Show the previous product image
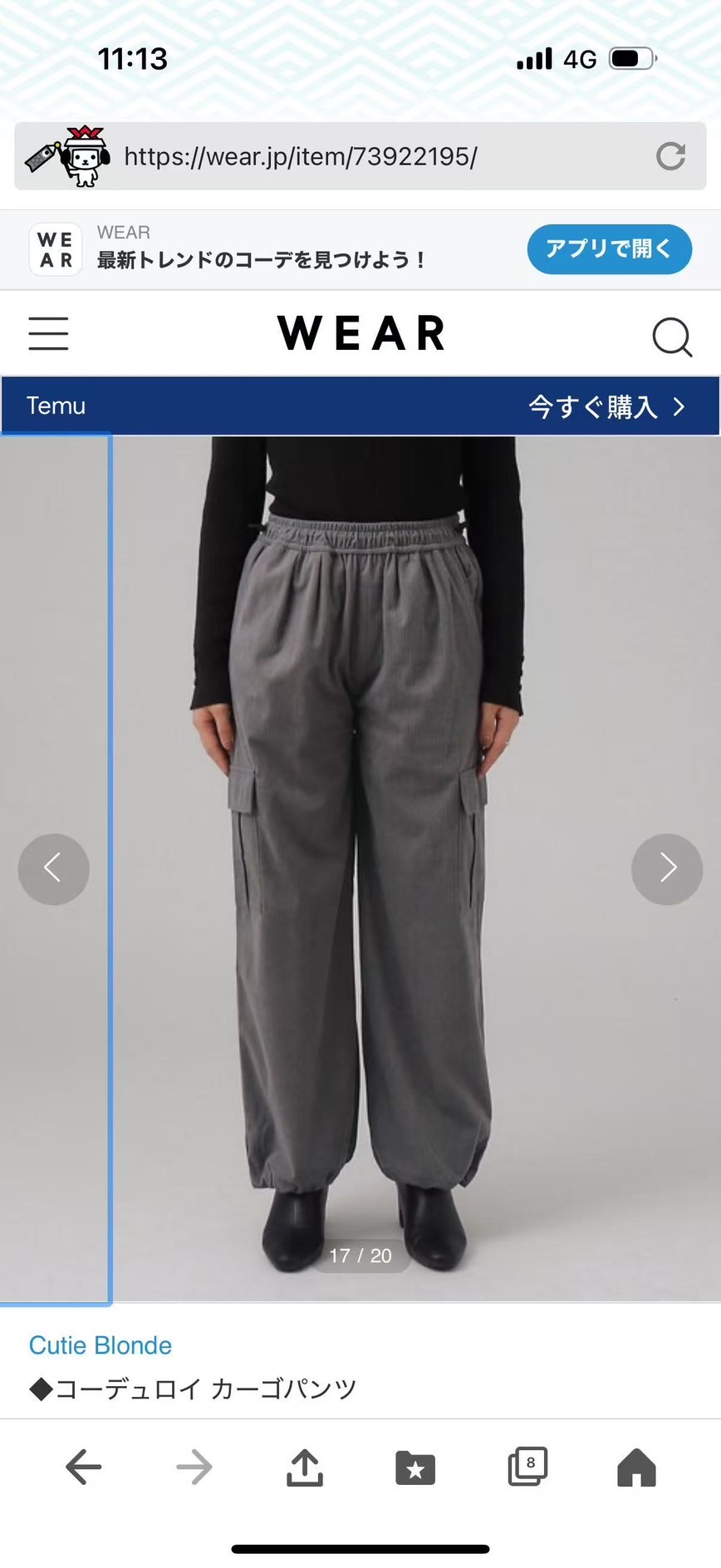721x1568 pixels. tap(54, 868)
